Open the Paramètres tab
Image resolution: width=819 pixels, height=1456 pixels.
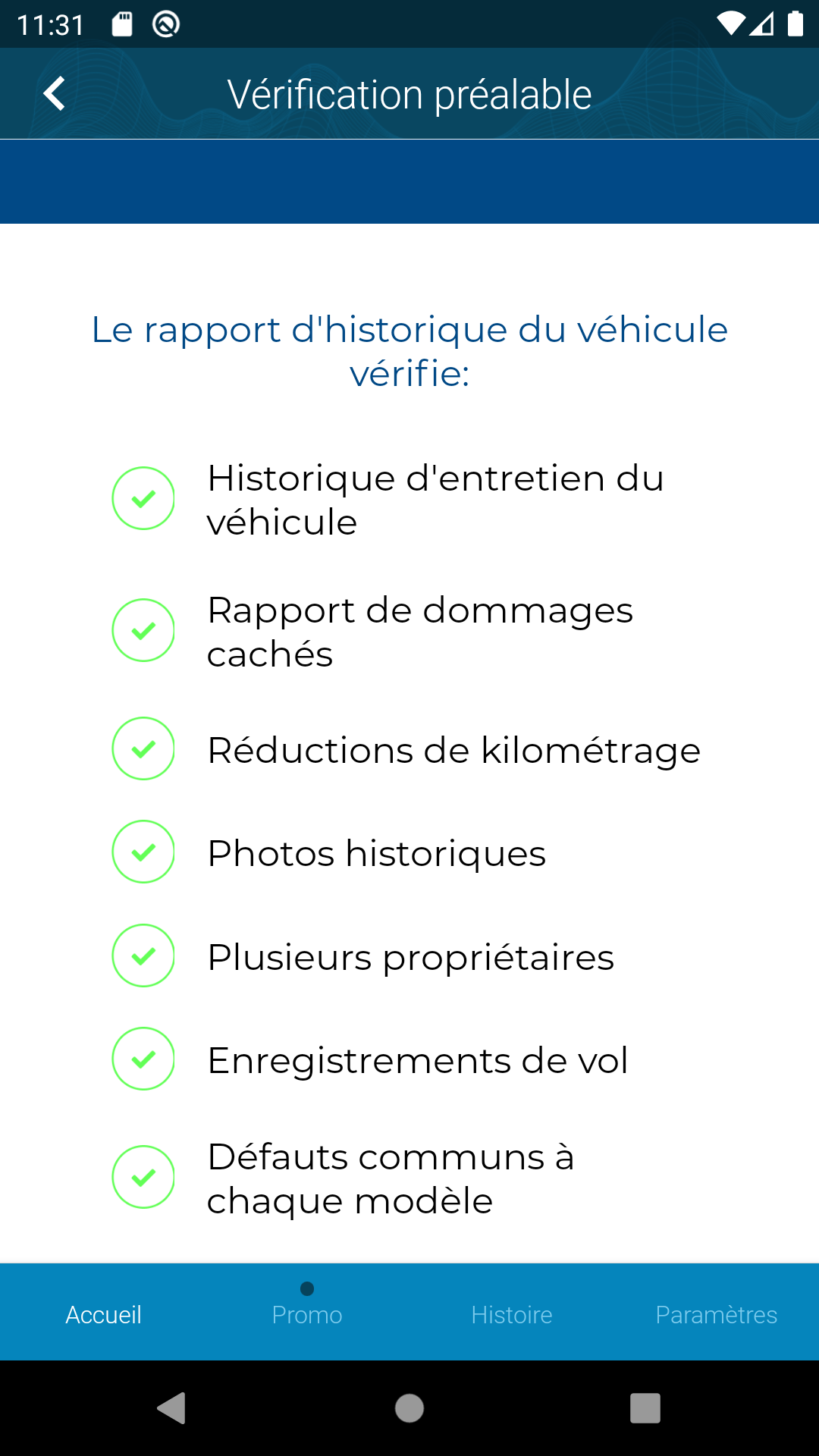click(x=717, y=1314)
